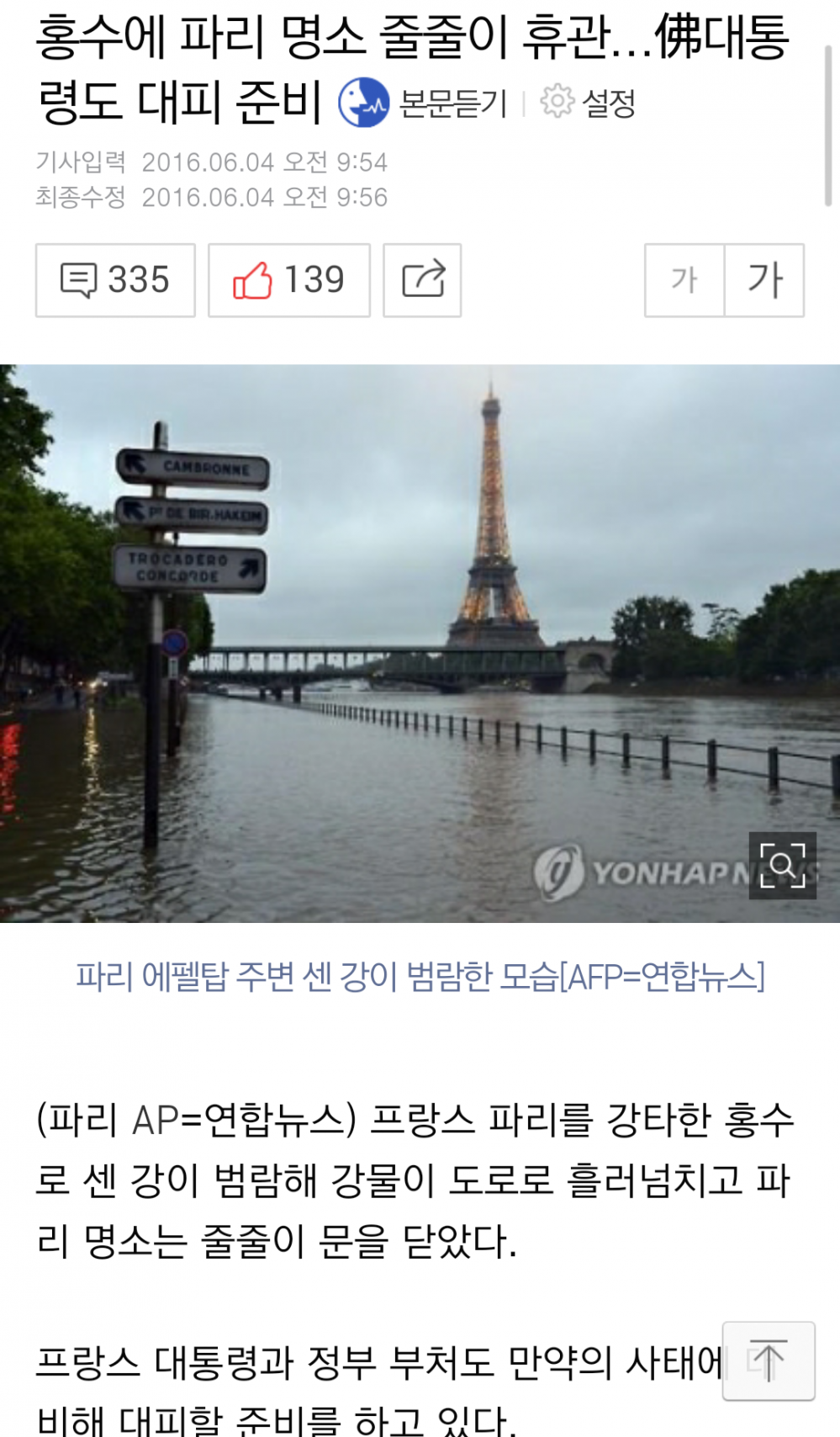Click the 본문듣기 text label

452,101
